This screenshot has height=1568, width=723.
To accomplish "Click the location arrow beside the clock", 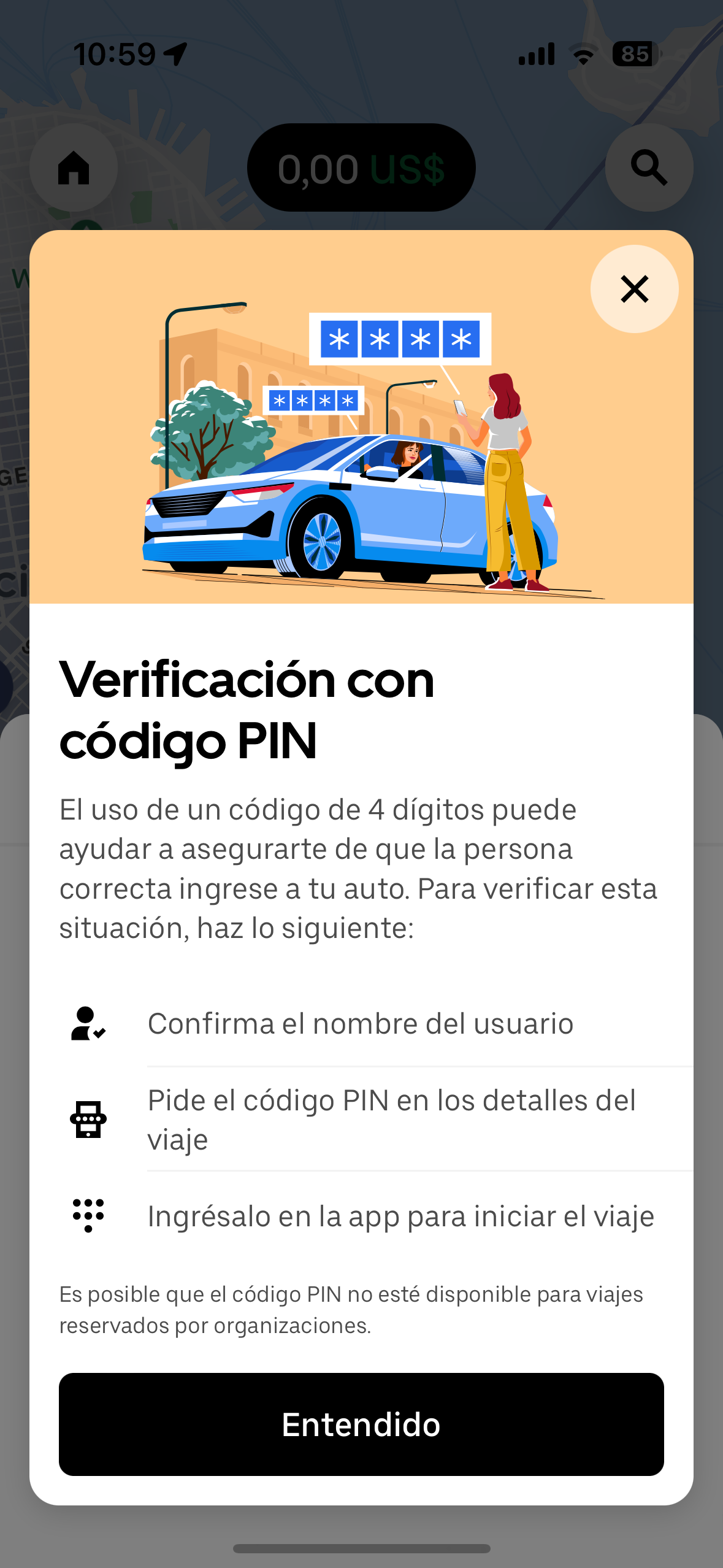I will [176, 52].
